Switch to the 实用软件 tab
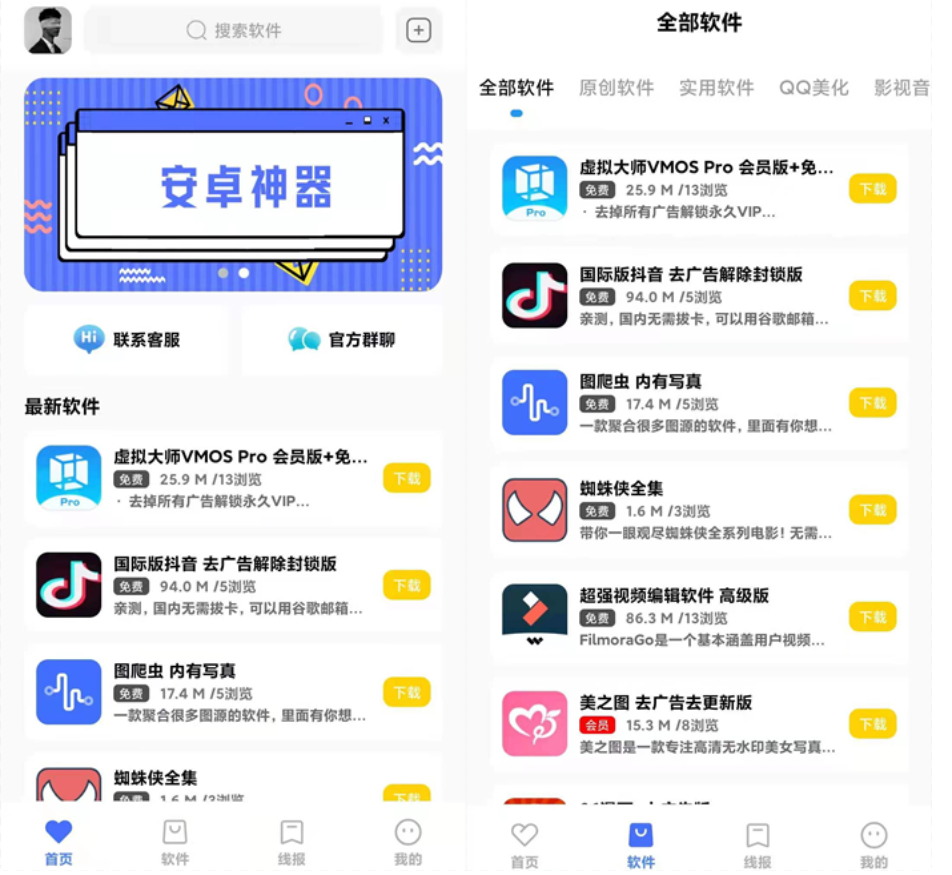952x875 pixels. [x=716, y=88]
